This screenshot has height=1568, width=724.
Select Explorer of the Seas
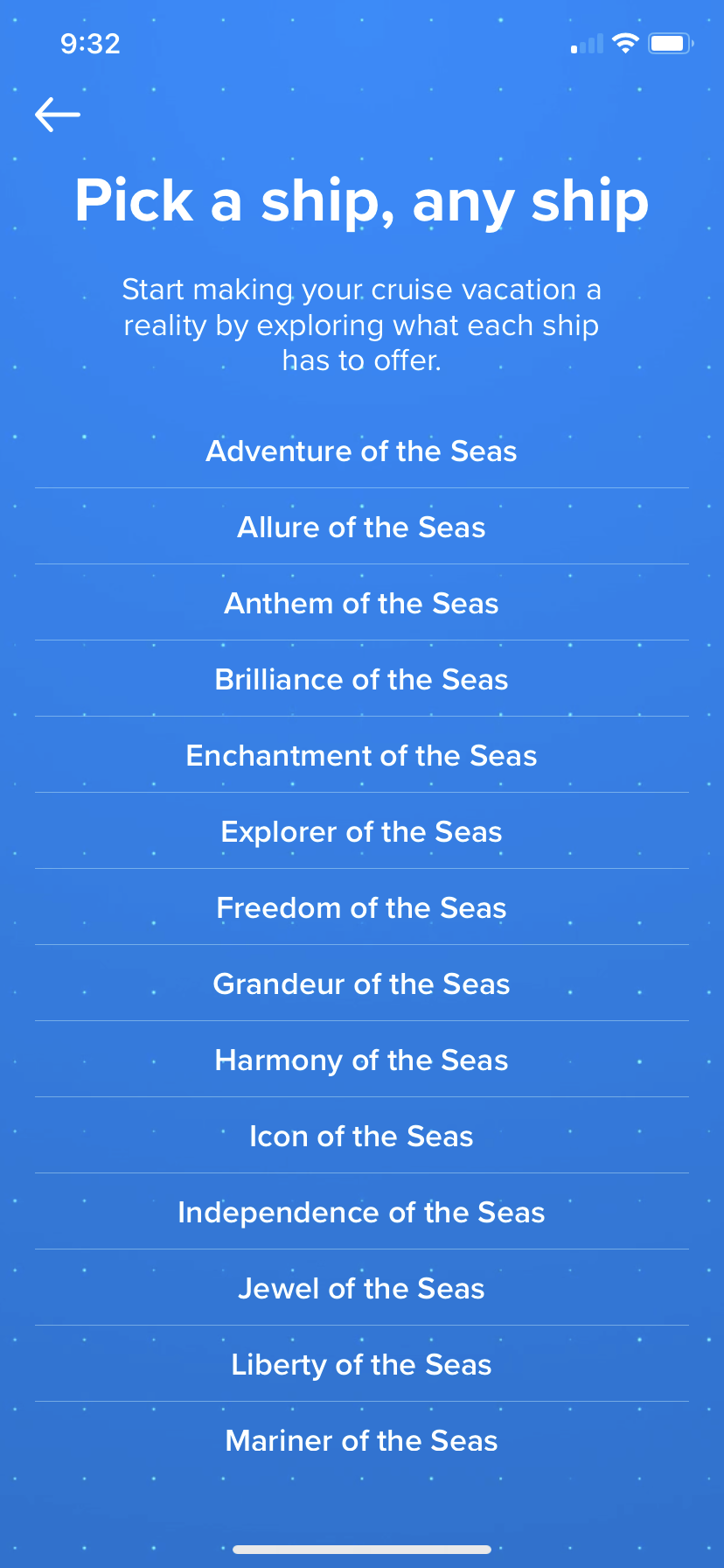point(362,831)
